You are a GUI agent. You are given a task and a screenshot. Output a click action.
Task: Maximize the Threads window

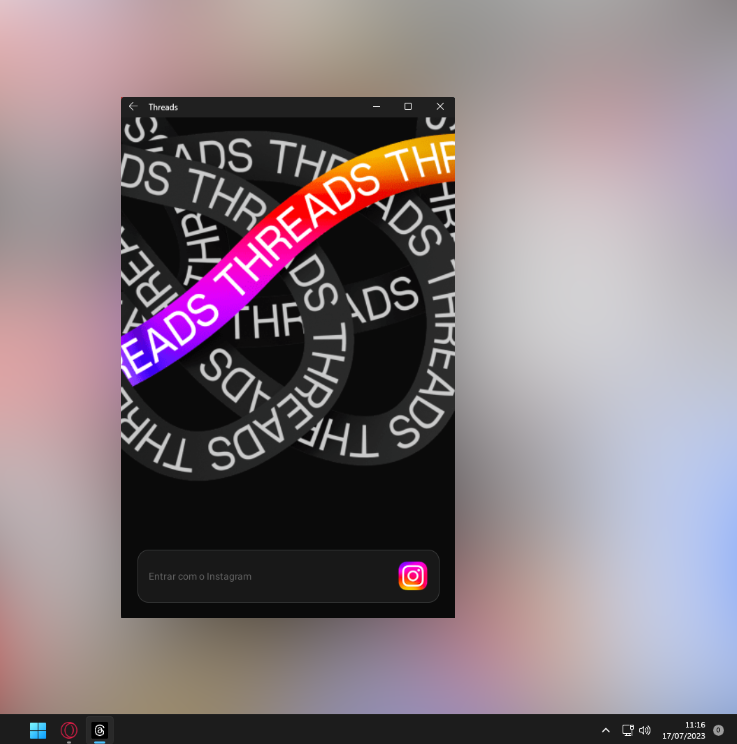click(x=408, y=106)
